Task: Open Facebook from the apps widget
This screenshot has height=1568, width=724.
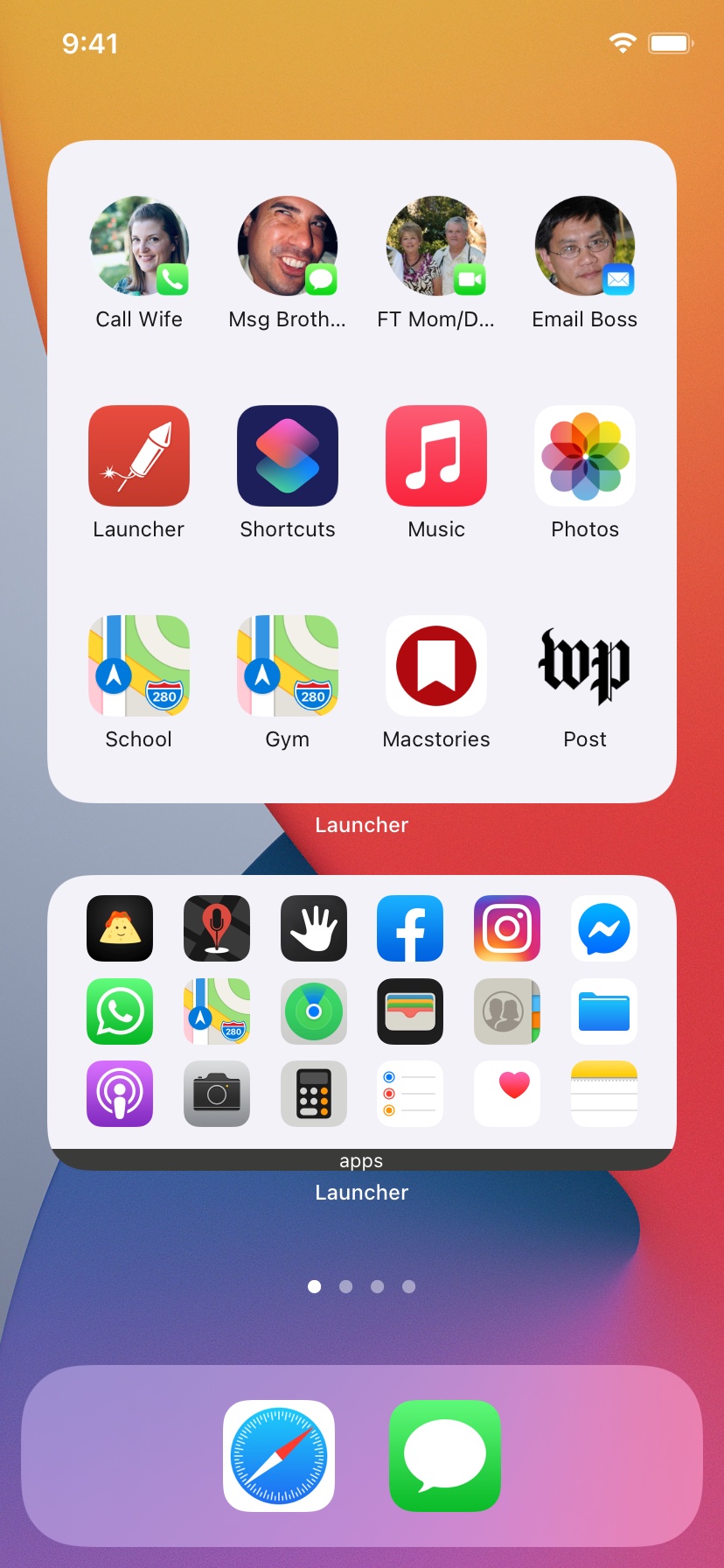Action: 409,928
